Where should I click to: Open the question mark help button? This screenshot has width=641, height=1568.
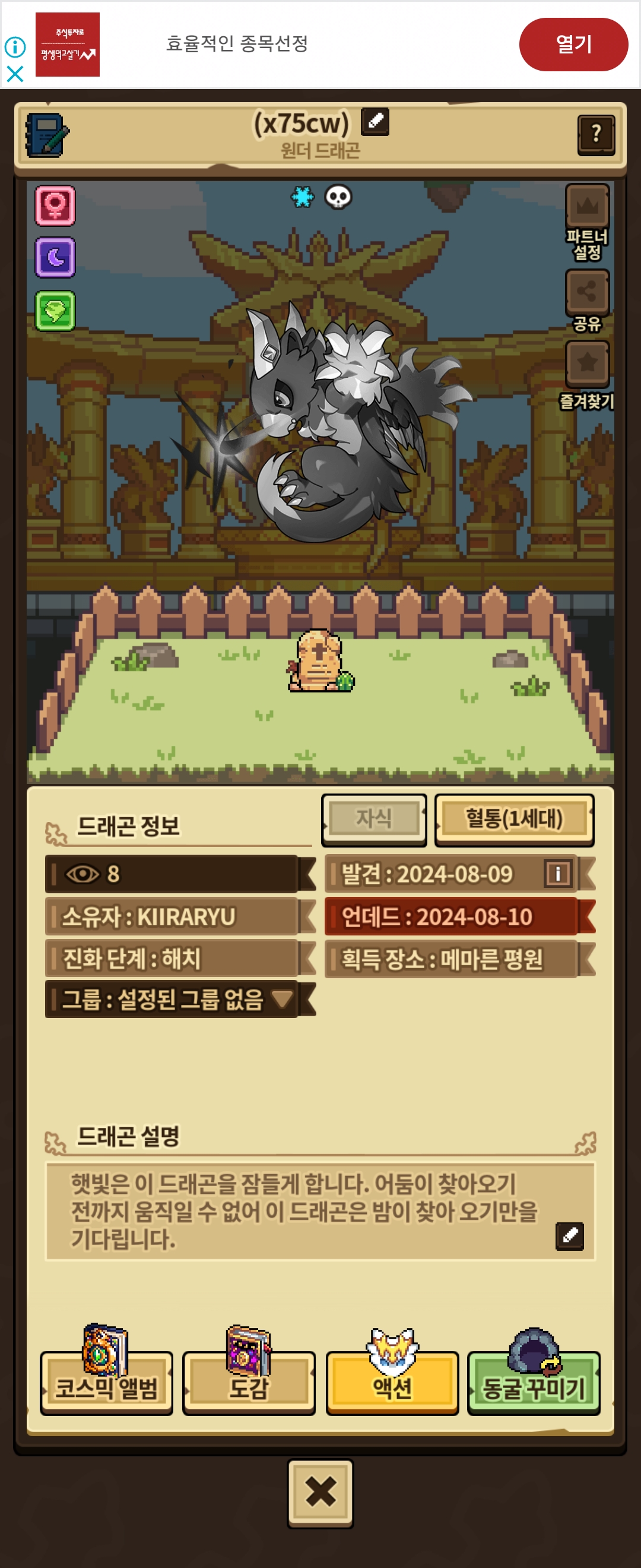(x=595, y=134)
